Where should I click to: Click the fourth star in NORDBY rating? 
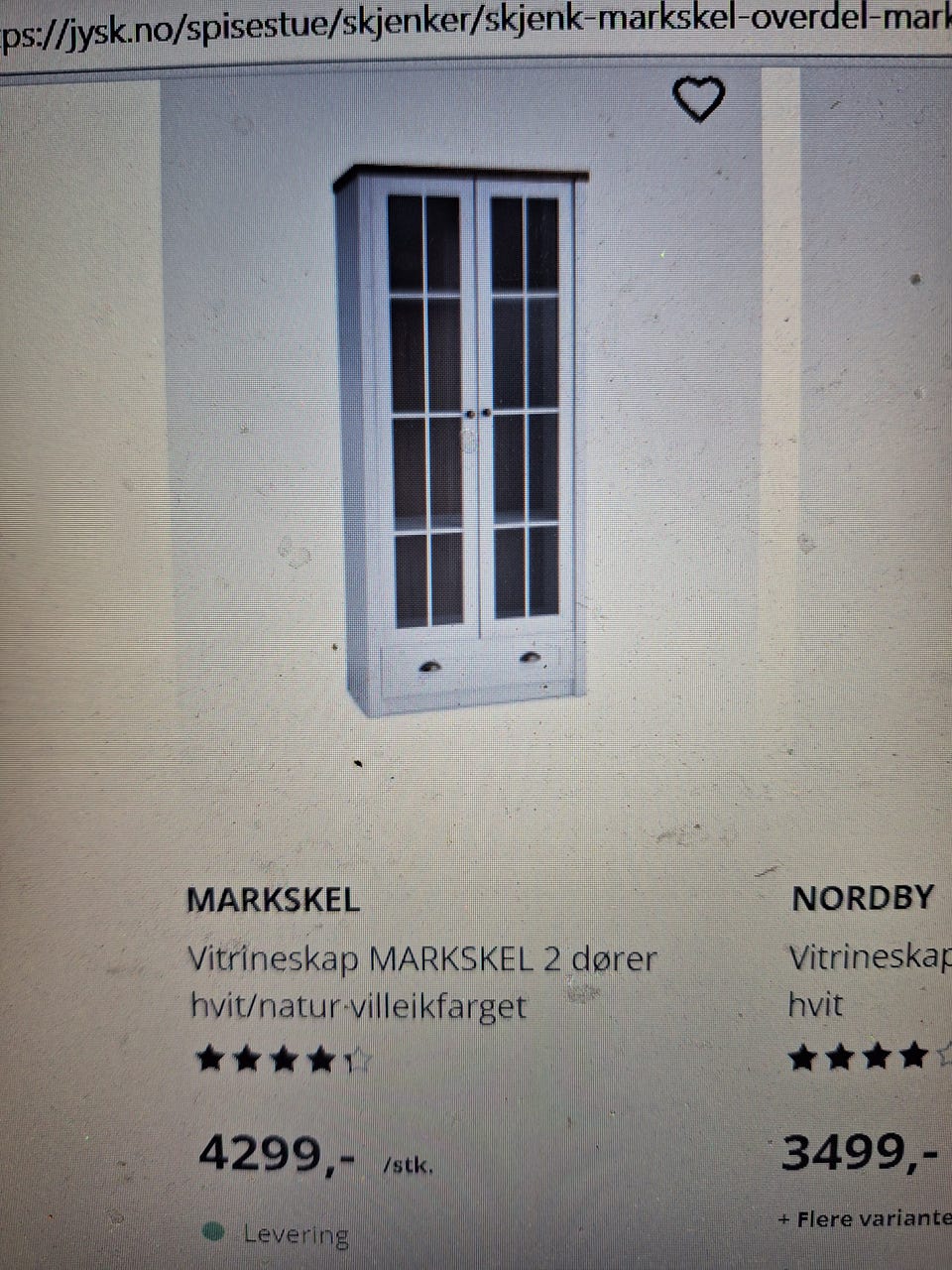coord(912,1054)
